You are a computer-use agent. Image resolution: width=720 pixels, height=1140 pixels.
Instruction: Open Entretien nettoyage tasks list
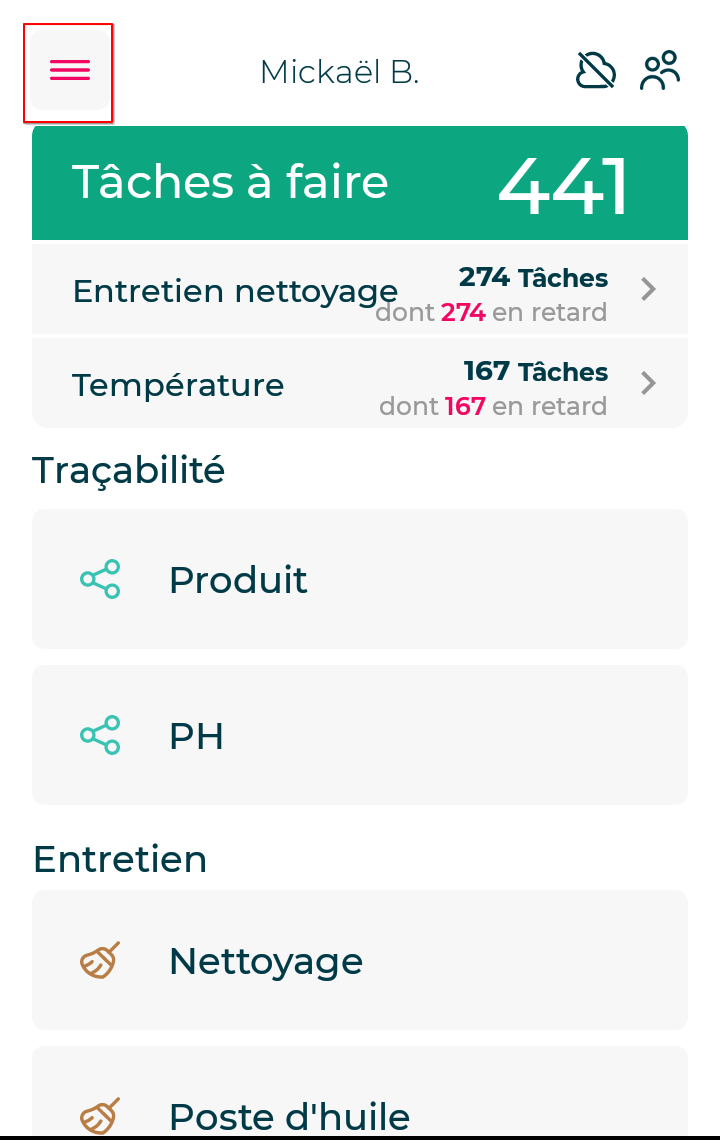tap(360, 290)
